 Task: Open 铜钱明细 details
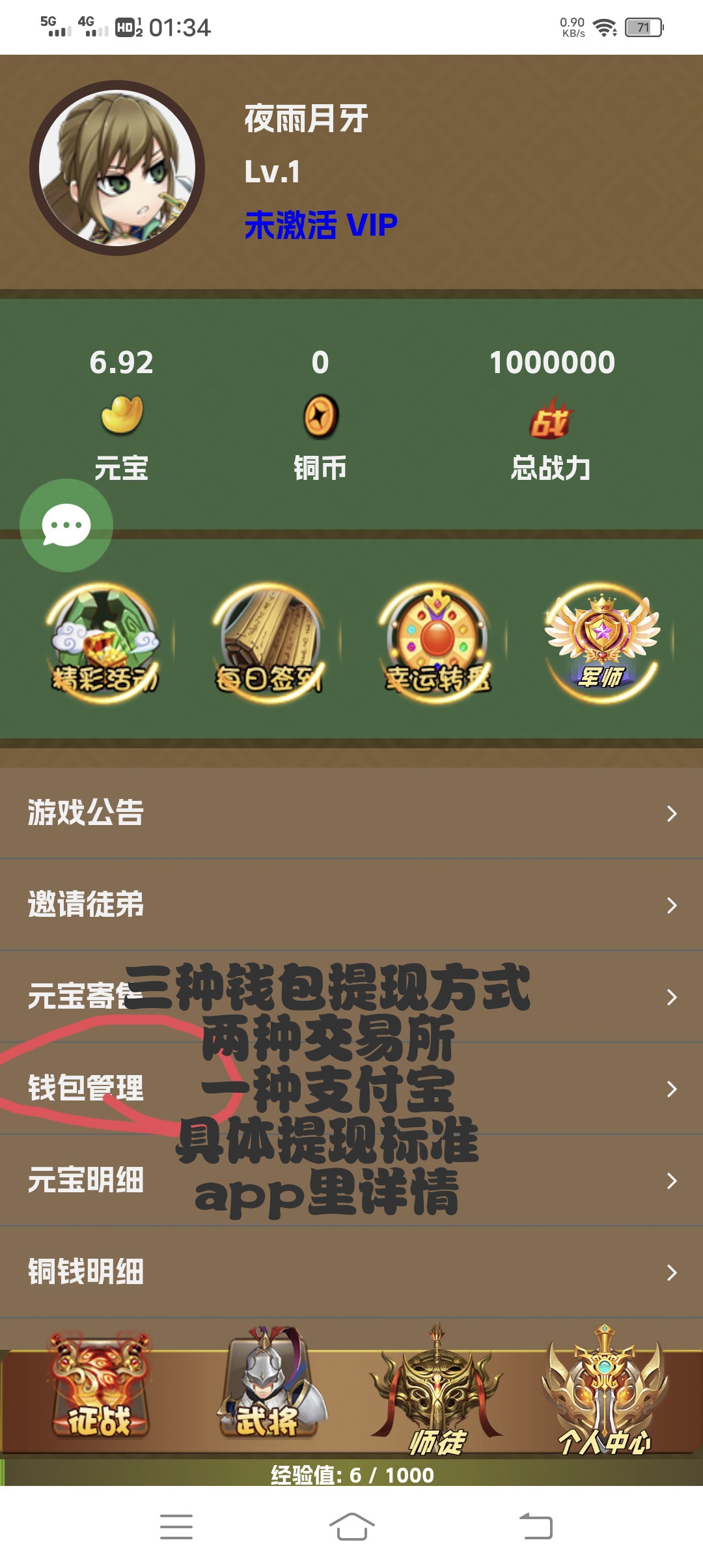(351, 1272)
